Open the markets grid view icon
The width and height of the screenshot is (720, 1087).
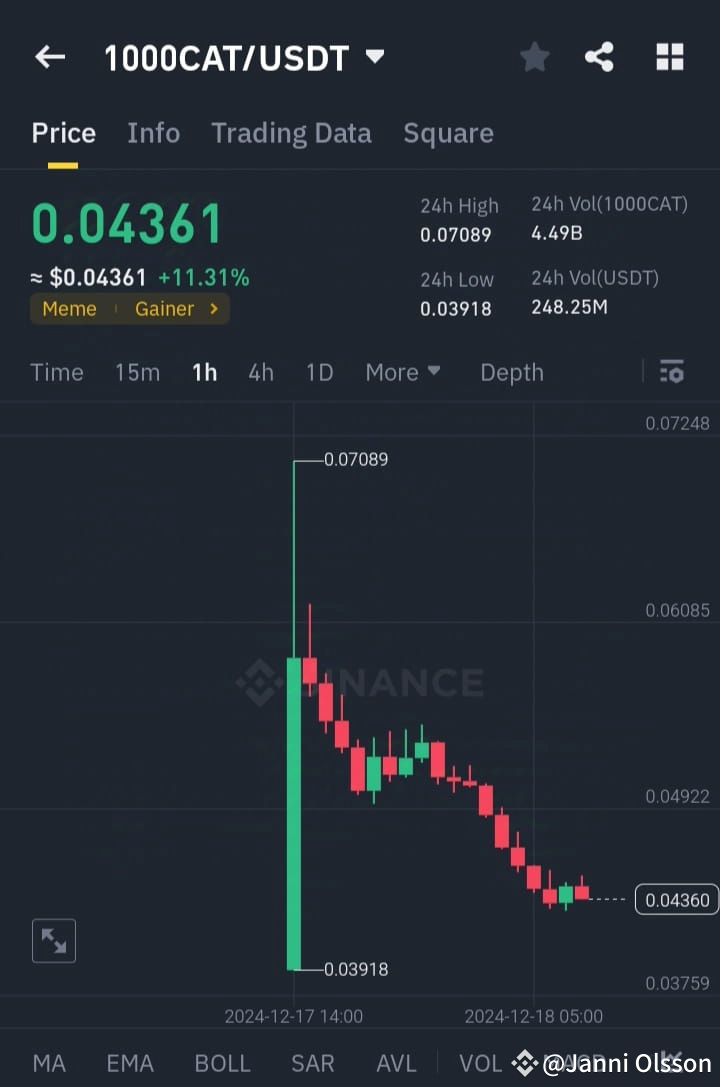click(x=669, y=57)
